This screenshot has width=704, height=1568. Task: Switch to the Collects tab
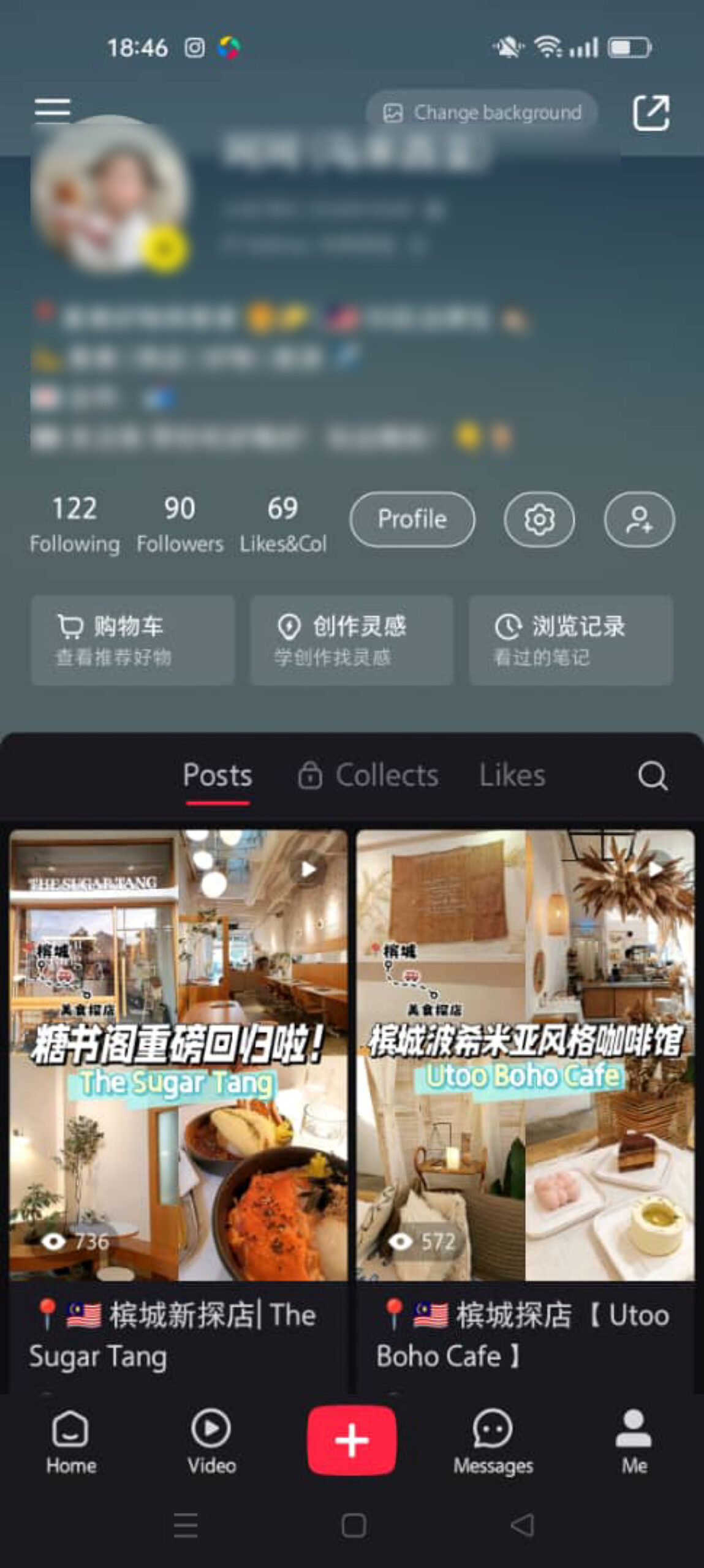tap(368, 775)
